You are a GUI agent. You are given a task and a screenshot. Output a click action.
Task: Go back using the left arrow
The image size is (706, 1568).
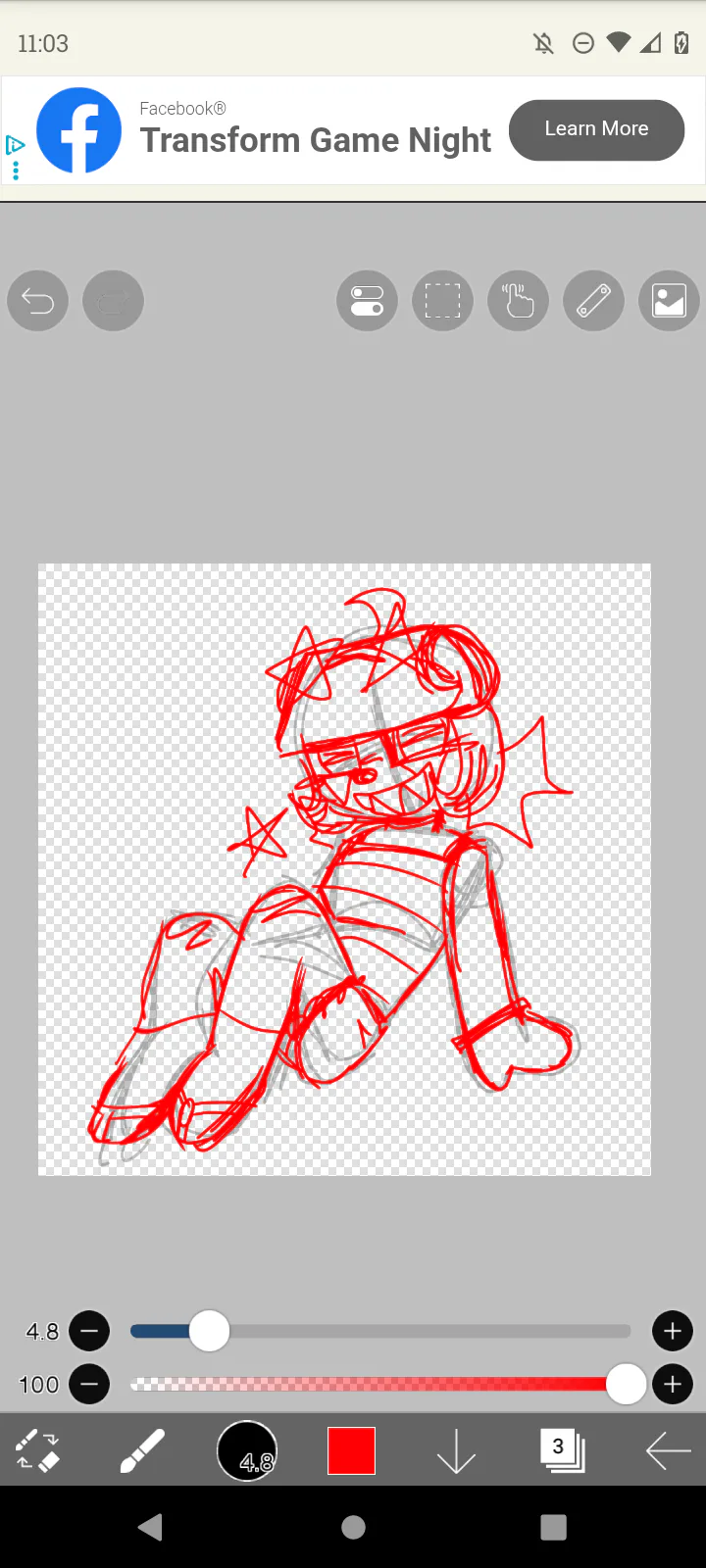(x=669, y=1450)
